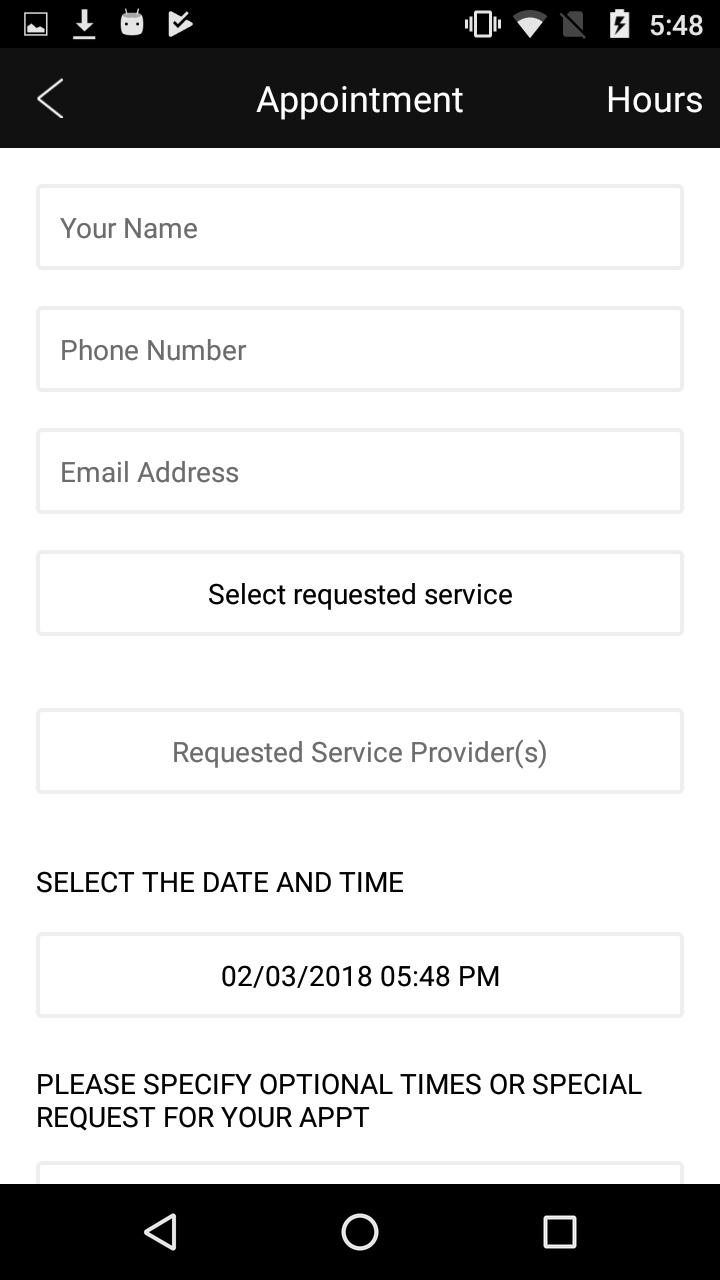This screenshot has height=1280, width=720.
Task: Tap the system home button
Action: click(360, 1232)
